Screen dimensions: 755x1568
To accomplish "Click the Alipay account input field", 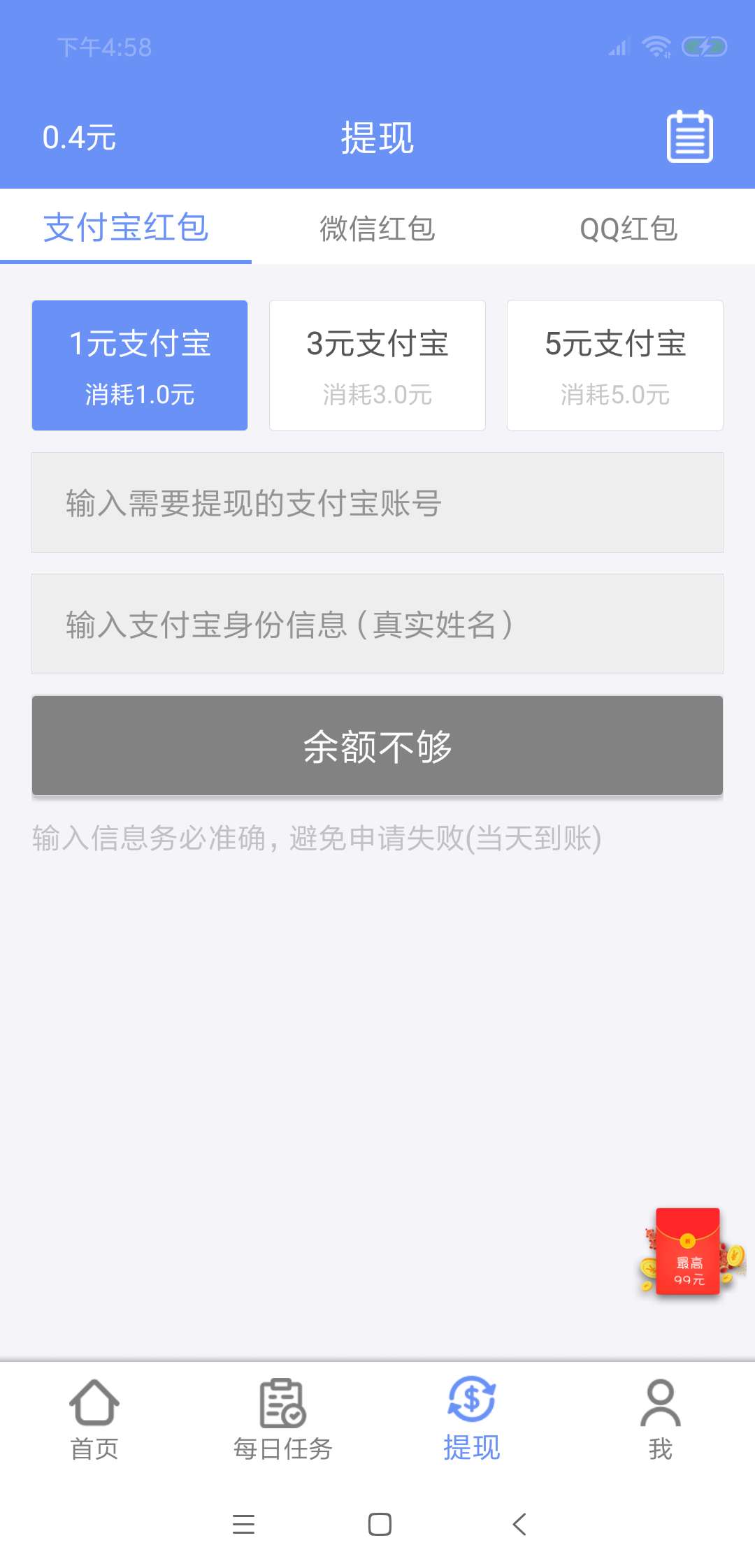I will pos(377,502).
